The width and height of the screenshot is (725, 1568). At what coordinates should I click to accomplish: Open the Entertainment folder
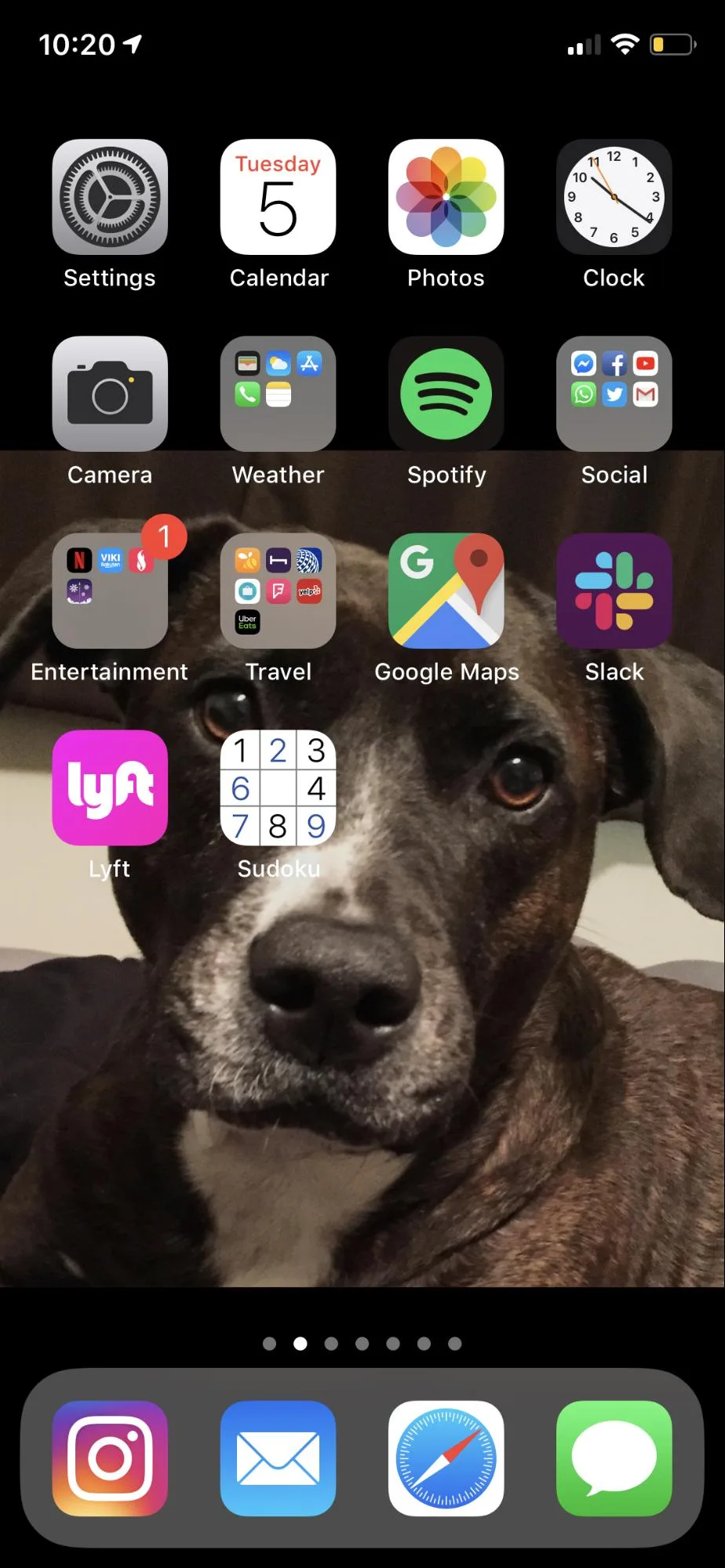(110, 591)
